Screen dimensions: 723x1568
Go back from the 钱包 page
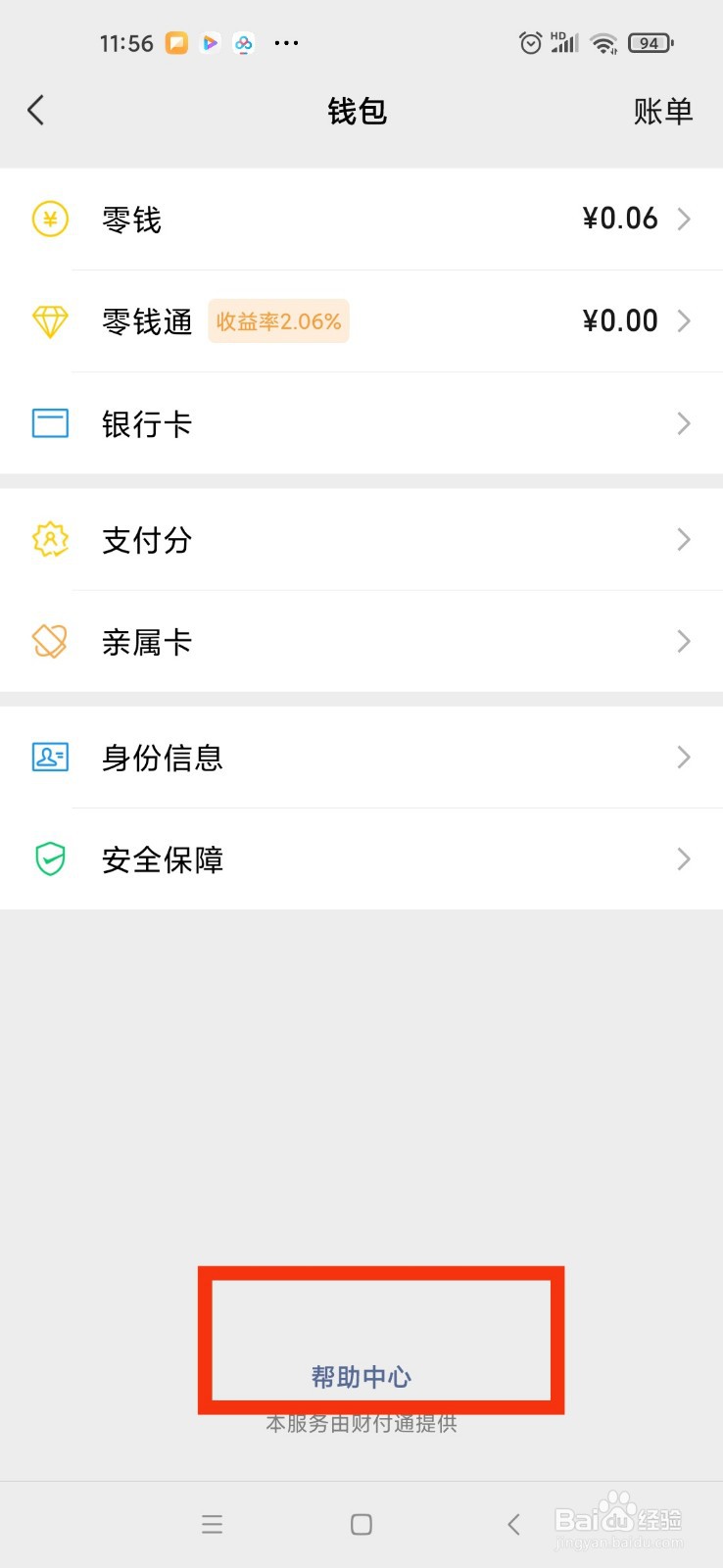[x=36, y=111]
